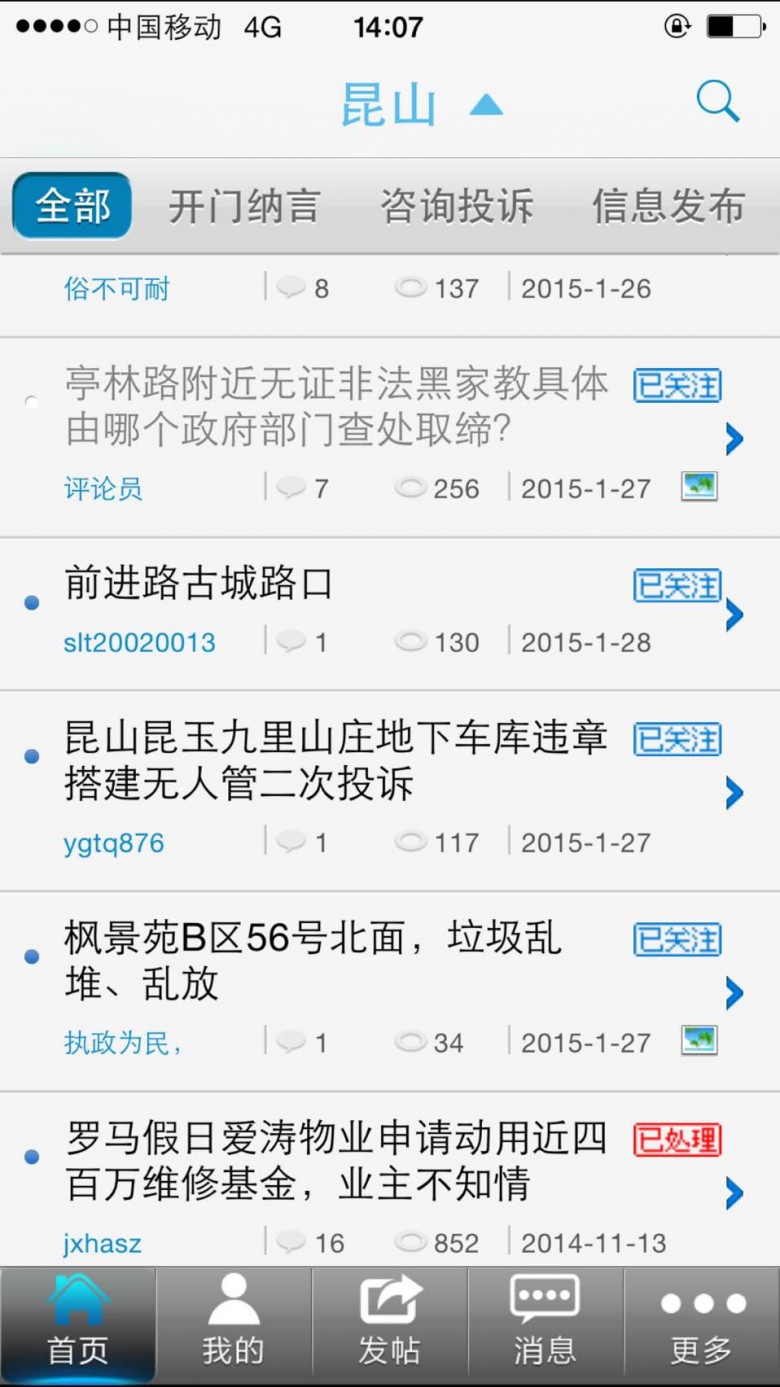Open the 更多 more tab

(x=702, y=1324)
